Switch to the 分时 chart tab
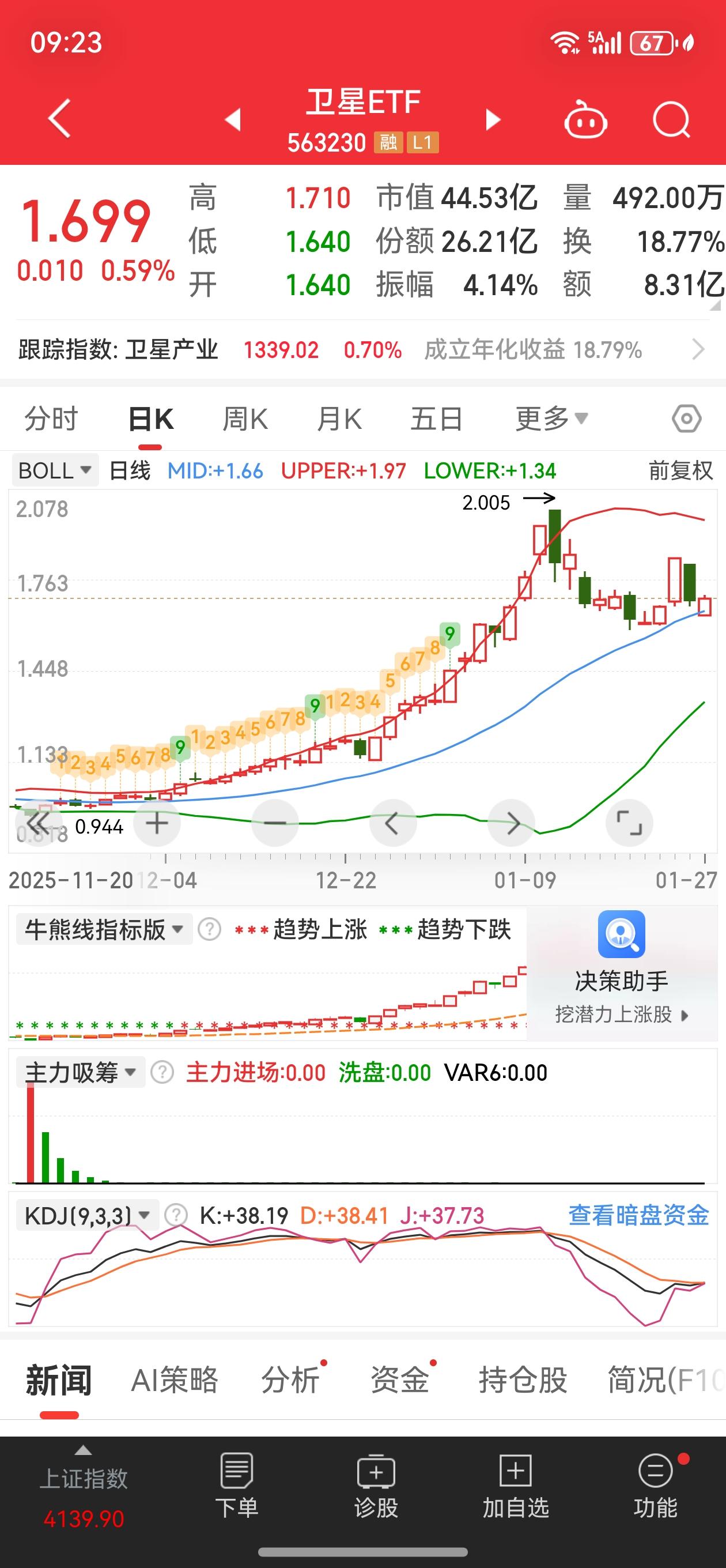Image resolution: width=726 pixels, height=1568 pixels. point(51,420)
